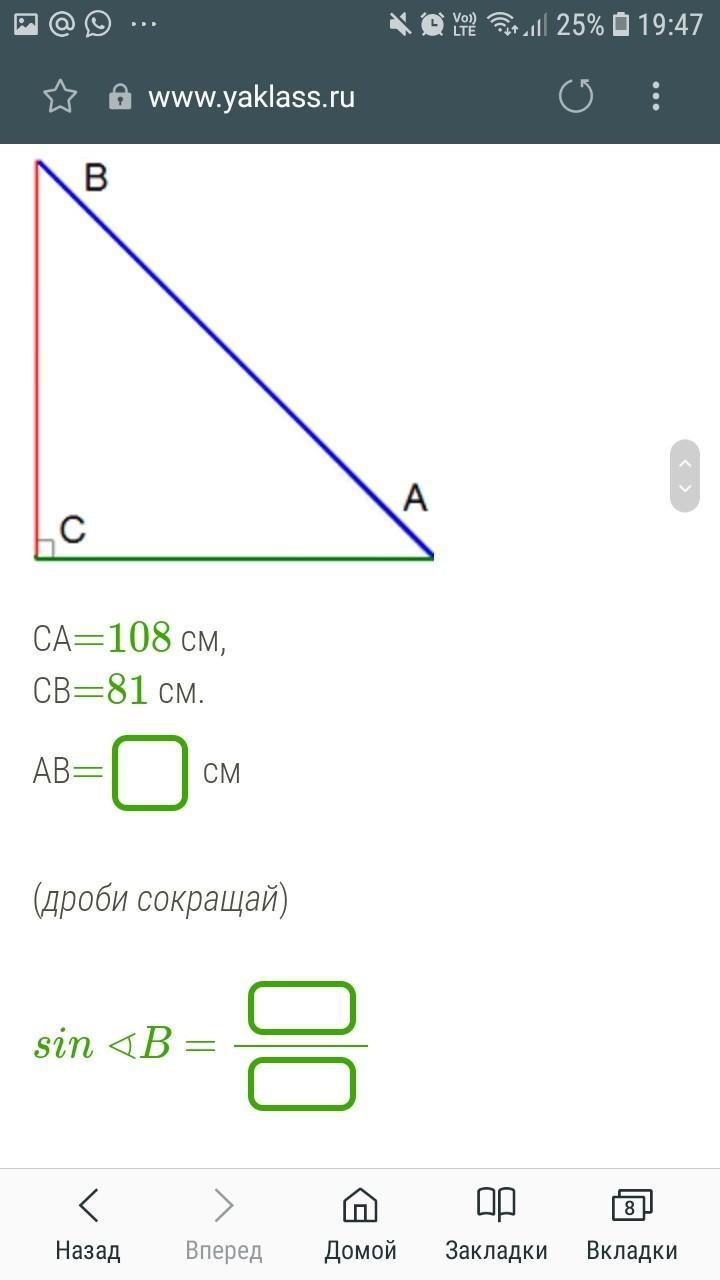Open Вкладки tabs overview

631,1224
